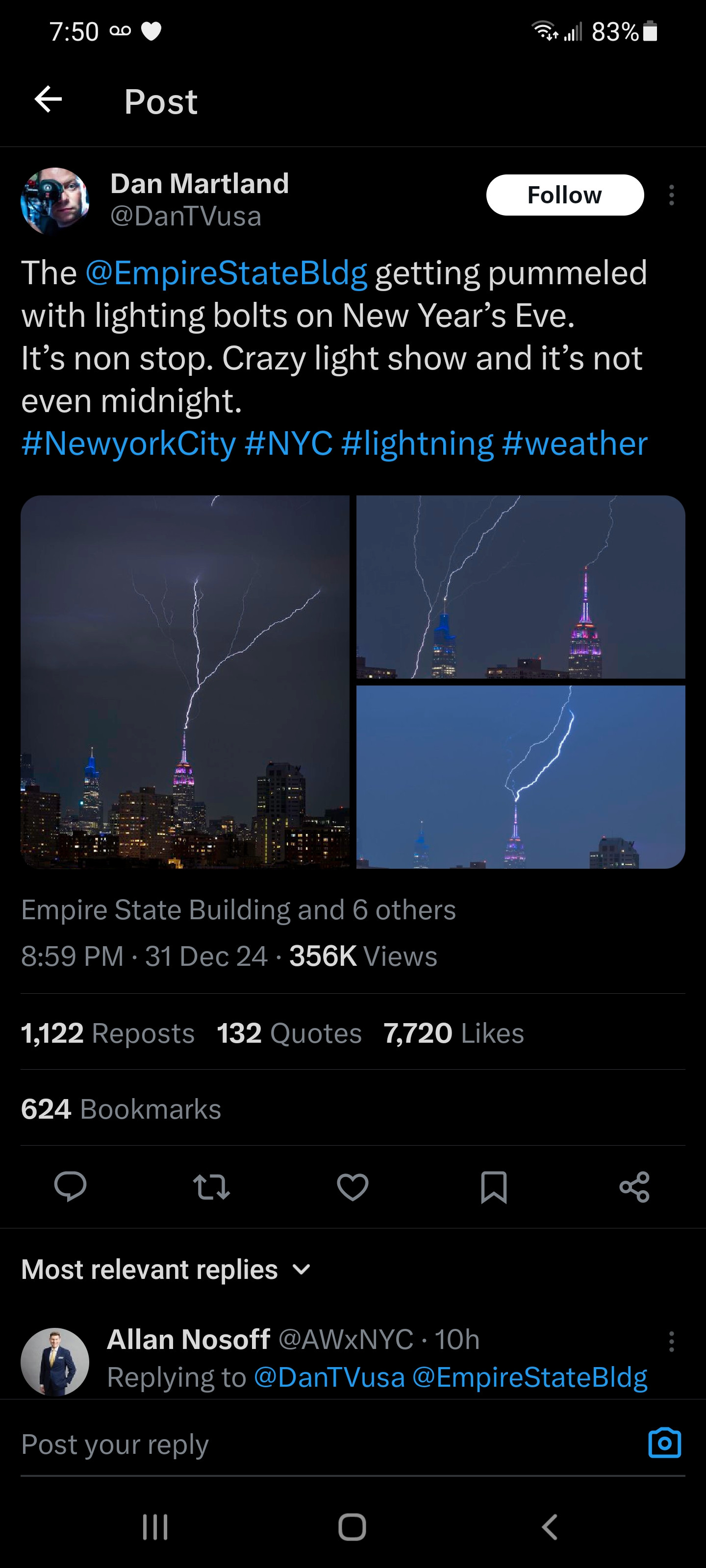This screenshot has width=706, height=1568.
Task: Open the post's three-dot overflow menu
Action: pos(671,196)
